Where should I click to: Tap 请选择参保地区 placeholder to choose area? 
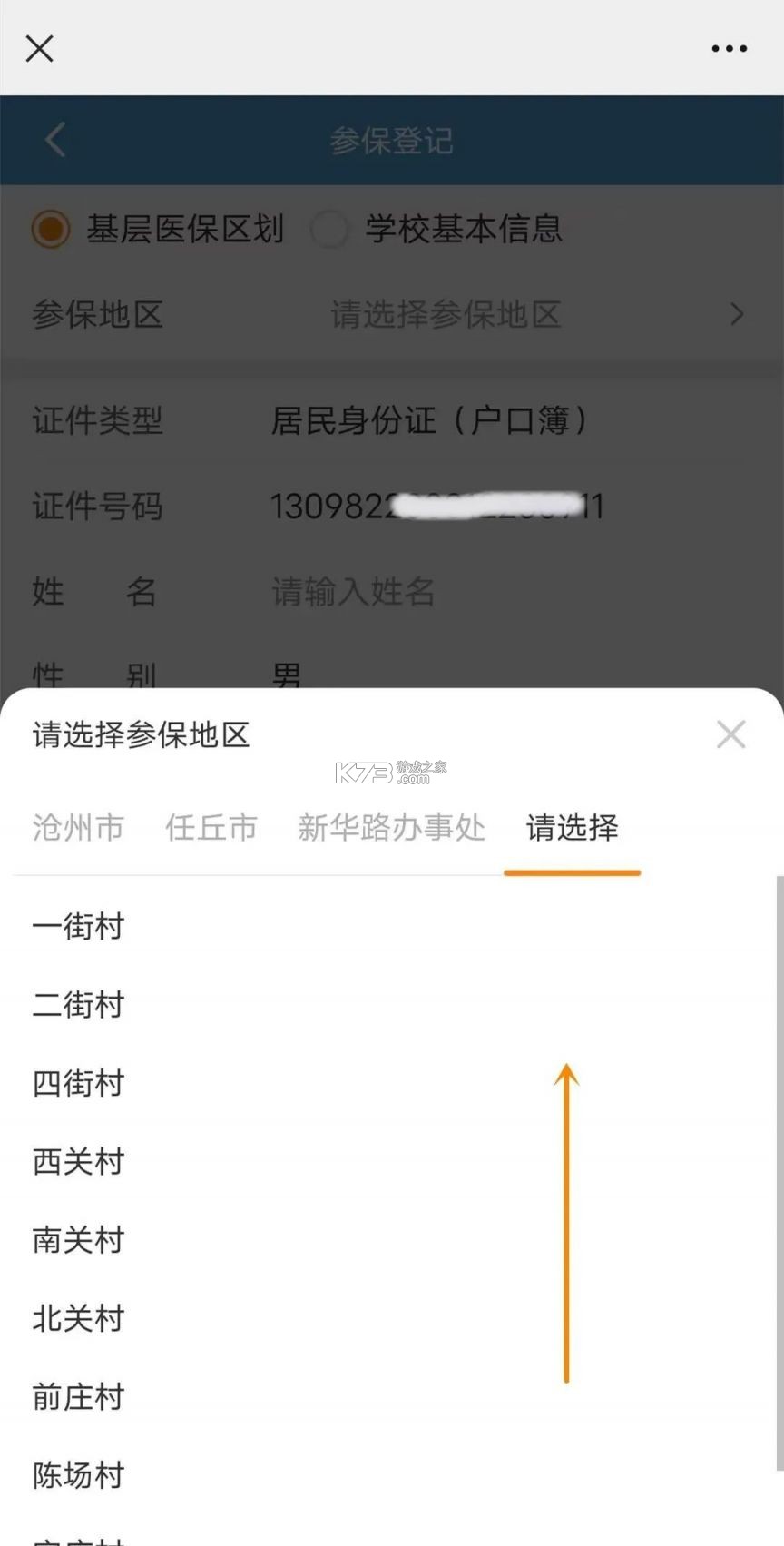[446, 315]
